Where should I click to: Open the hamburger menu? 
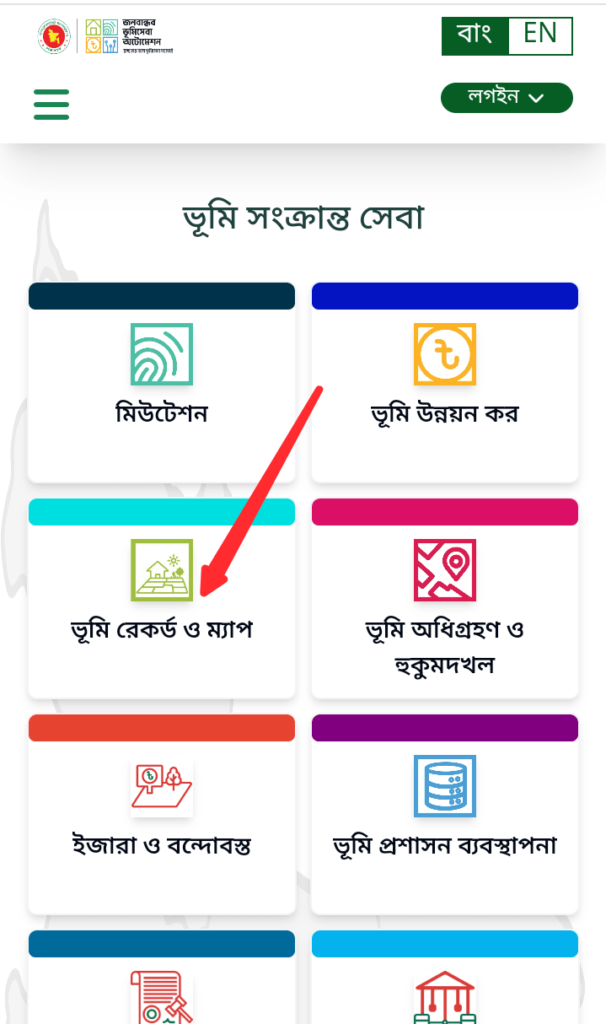point(51,104)
